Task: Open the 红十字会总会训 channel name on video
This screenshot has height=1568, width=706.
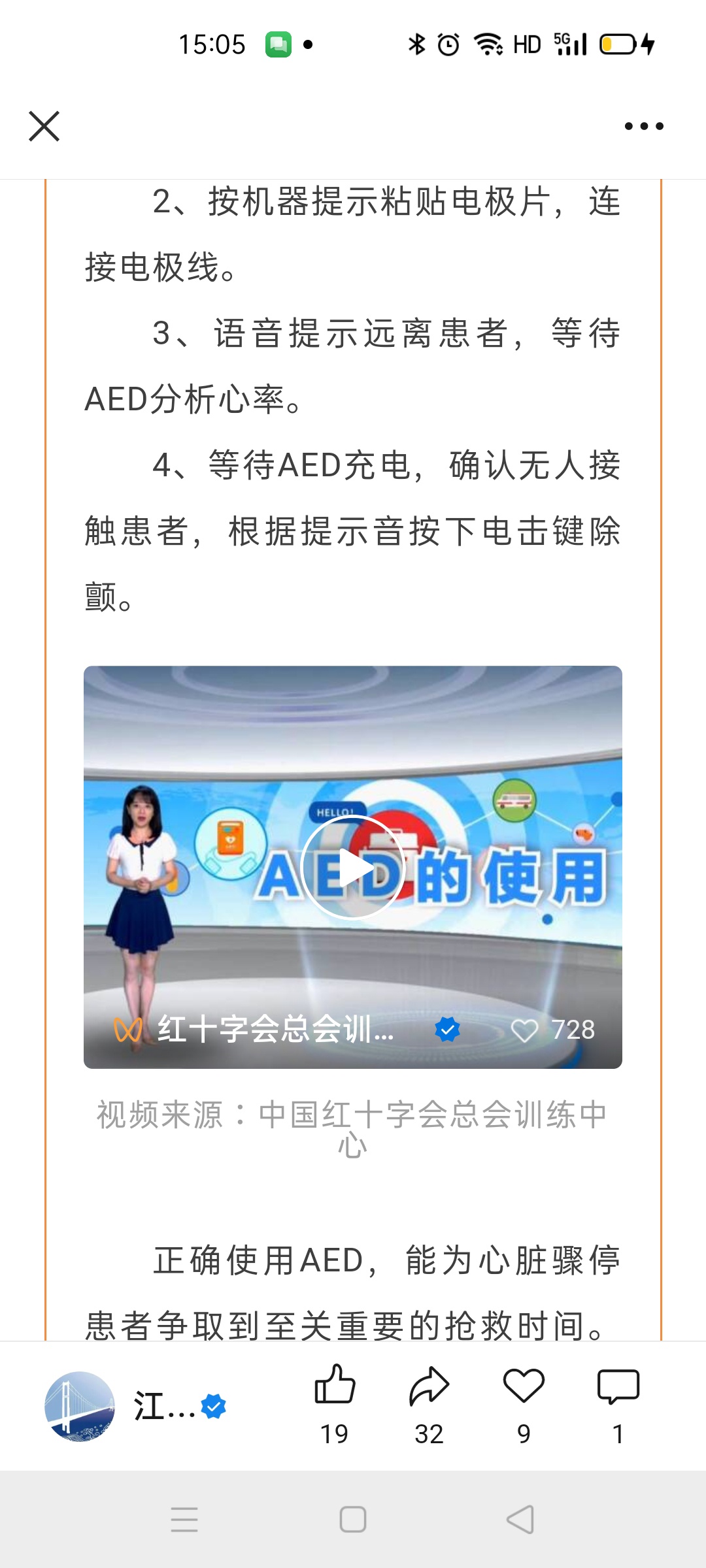Action: (x=275, y=1030)
